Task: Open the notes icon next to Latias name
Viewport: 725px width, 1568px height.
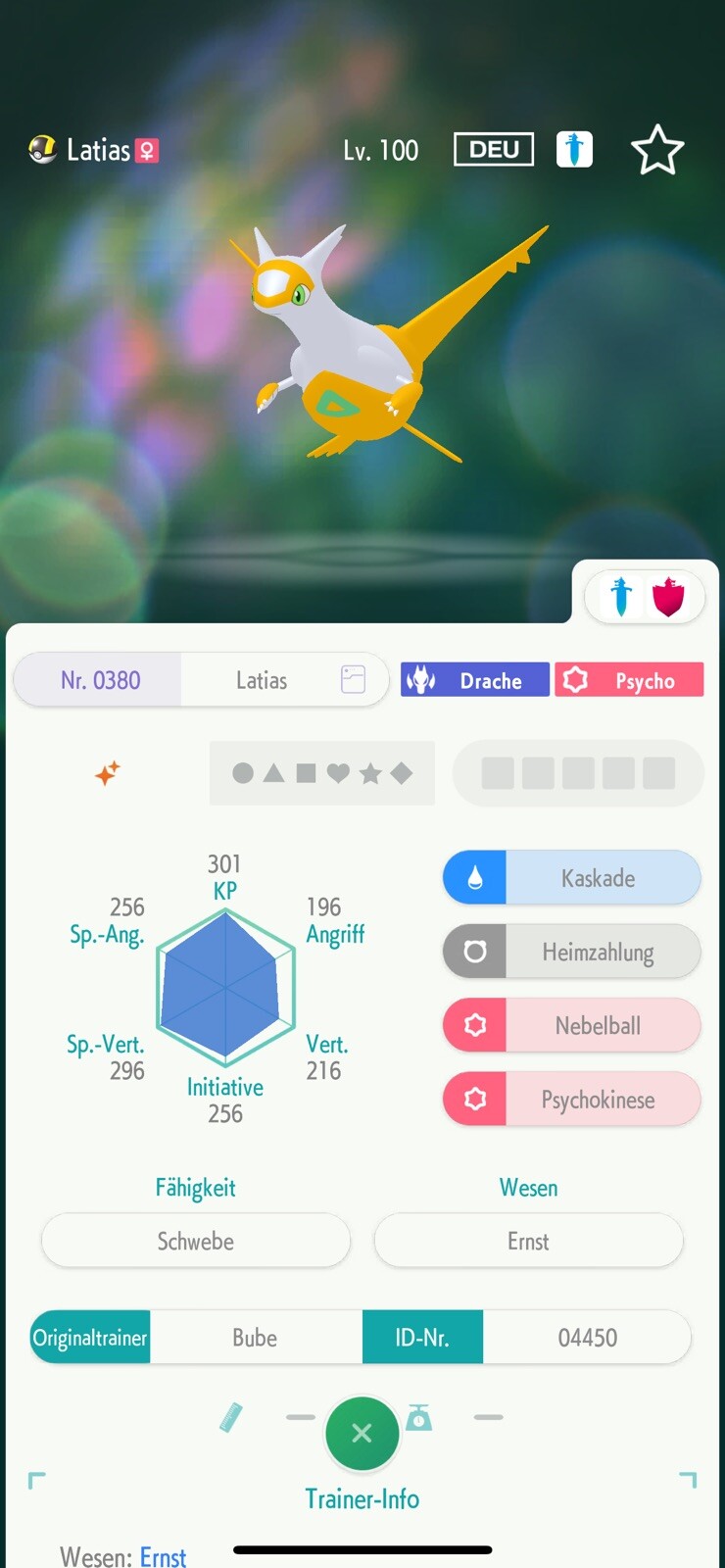Action: [353, 679]
